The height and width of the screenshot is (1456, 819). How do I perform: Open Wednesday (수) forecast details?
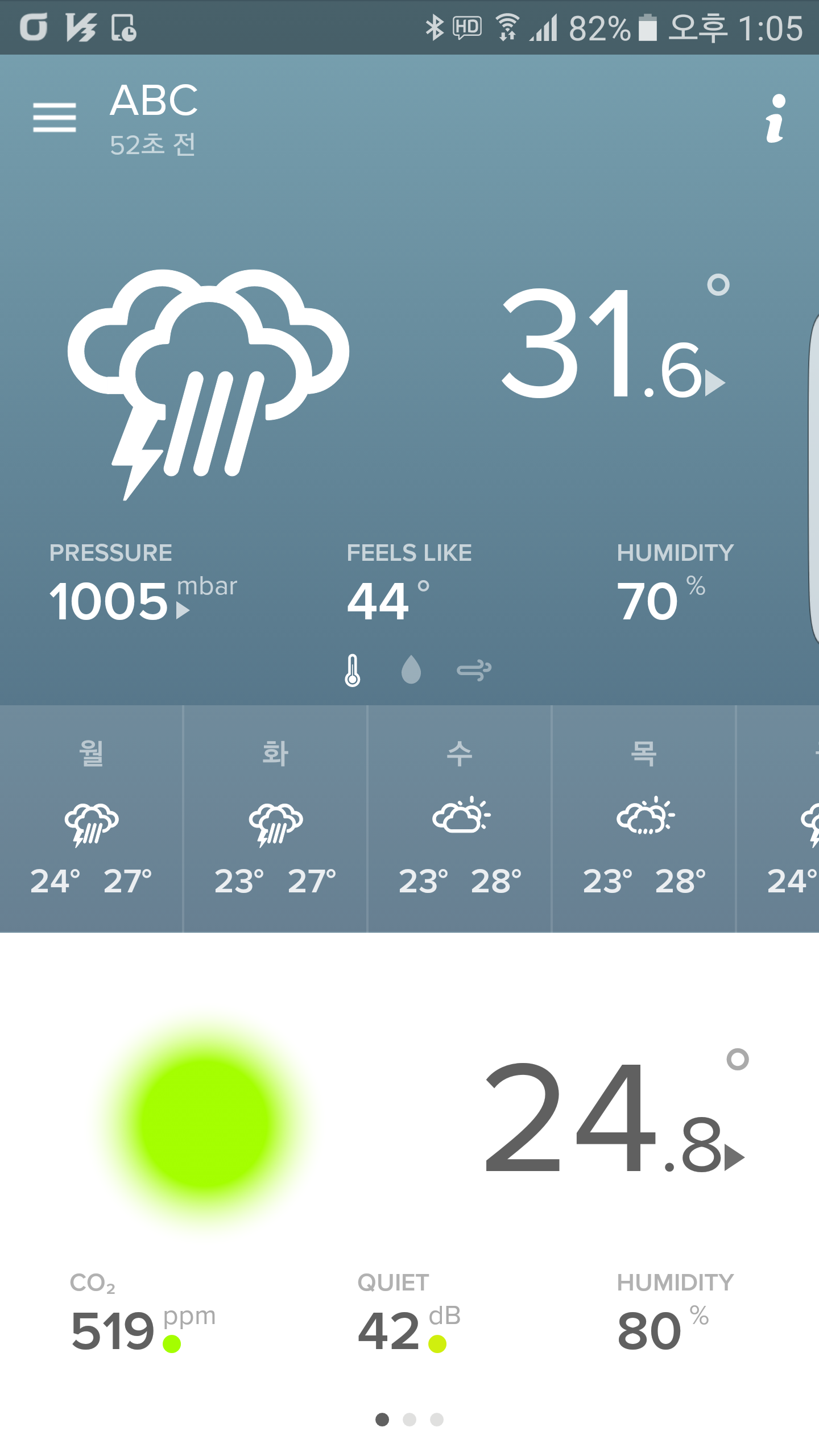point(460,818)
